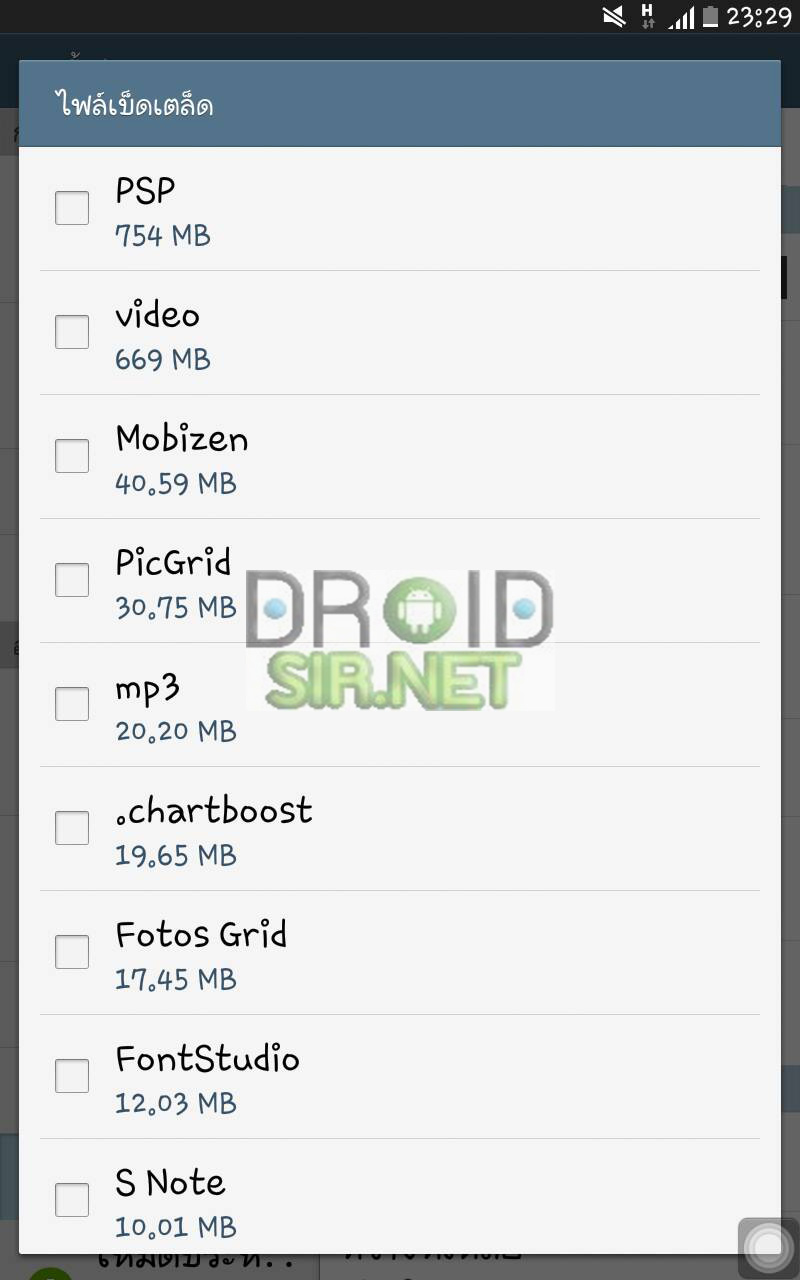Tick the Mobizen checkbox
The height and width of the screenshot is (1280, 800).
coord(72,456)
